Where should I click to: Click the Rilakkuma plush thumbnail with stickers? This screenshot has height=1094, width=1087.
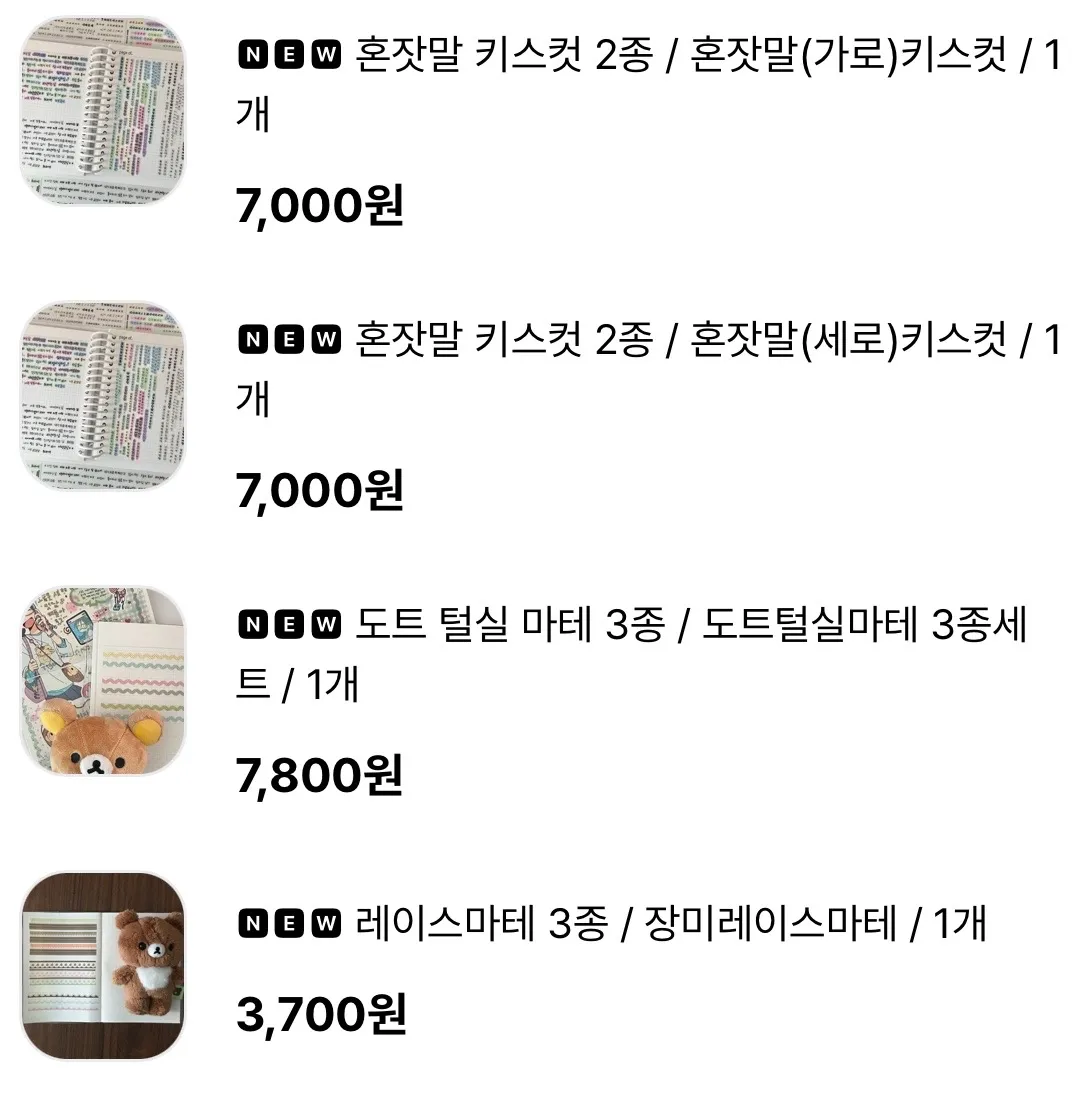click(104, 683)
